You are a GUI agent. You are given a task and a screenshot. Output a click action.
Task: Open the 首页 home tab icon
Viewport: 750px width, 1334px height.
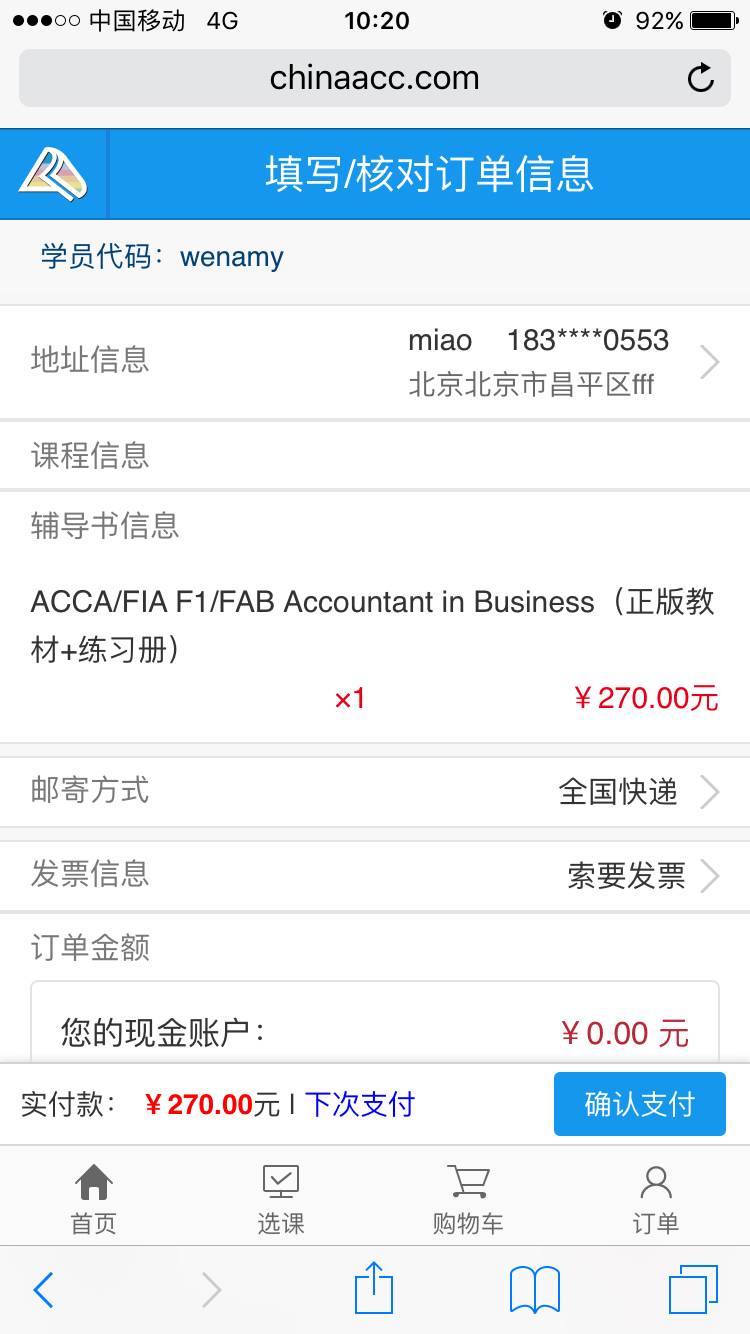(93, 1196)
